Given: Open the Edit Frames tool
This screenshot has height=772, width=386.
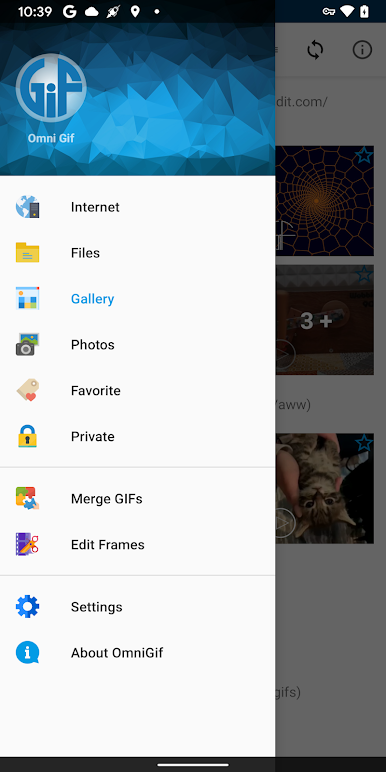Looking at the screenshot, I should tap(137, 544).
